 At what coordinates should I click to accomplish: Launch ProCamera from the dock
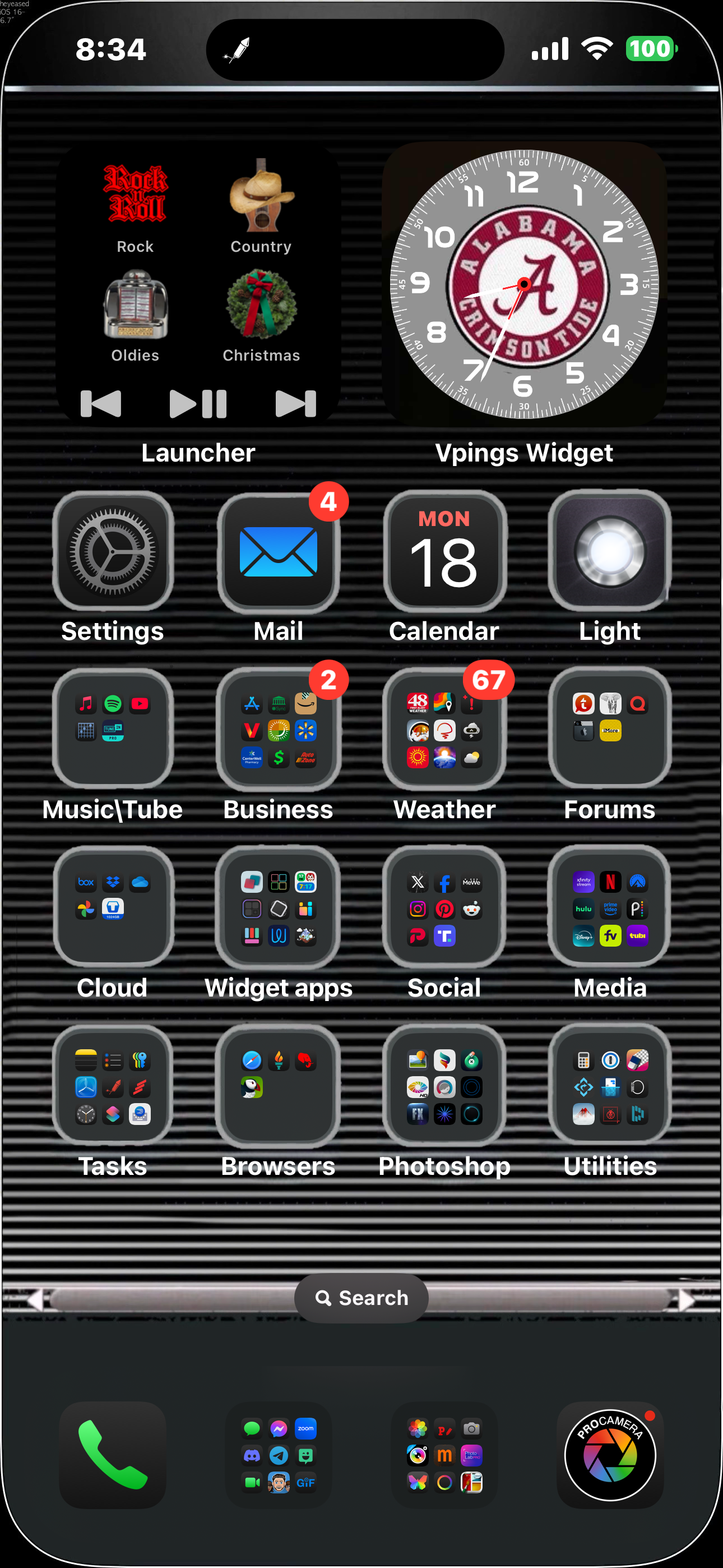609,1455
